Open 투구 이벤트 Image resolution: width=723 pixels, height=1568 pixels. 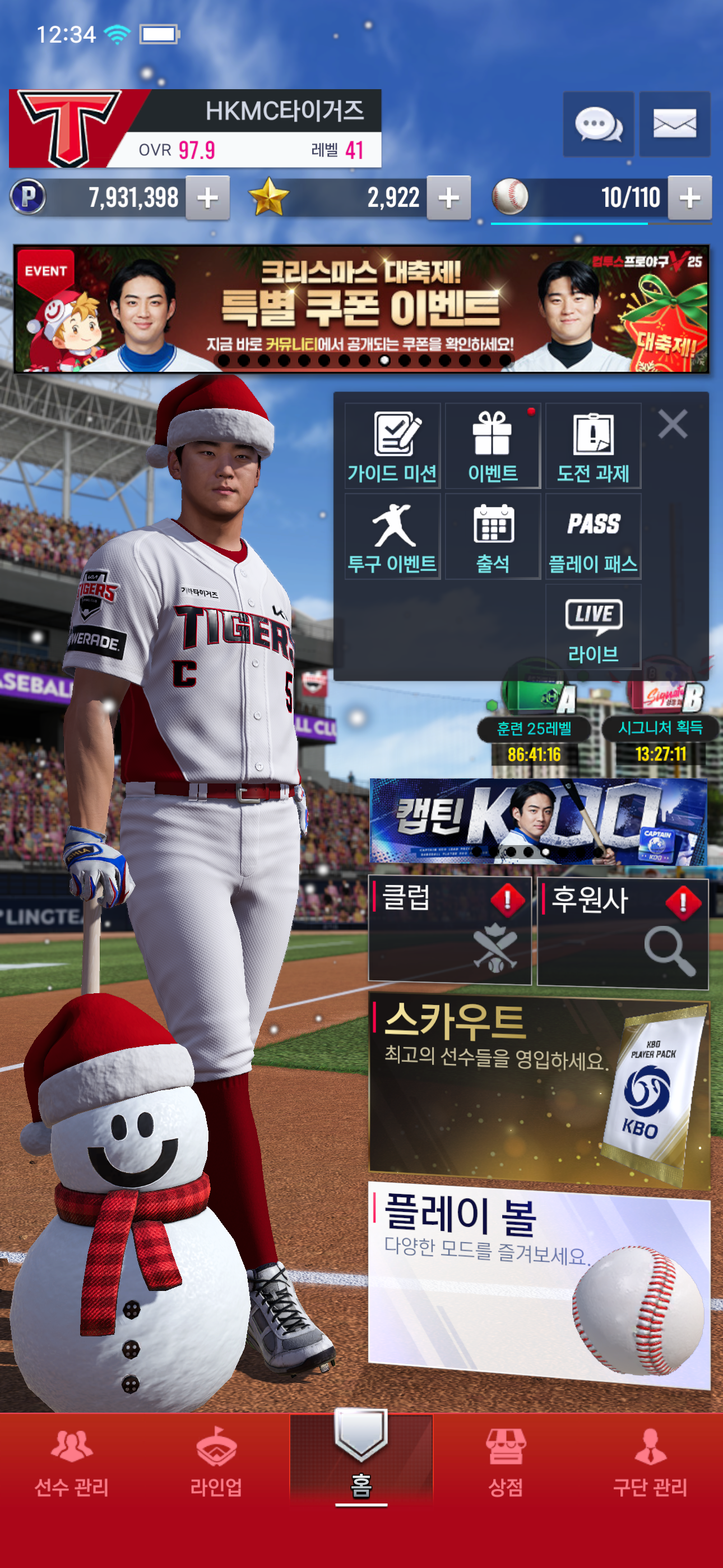tap(392, 536)
